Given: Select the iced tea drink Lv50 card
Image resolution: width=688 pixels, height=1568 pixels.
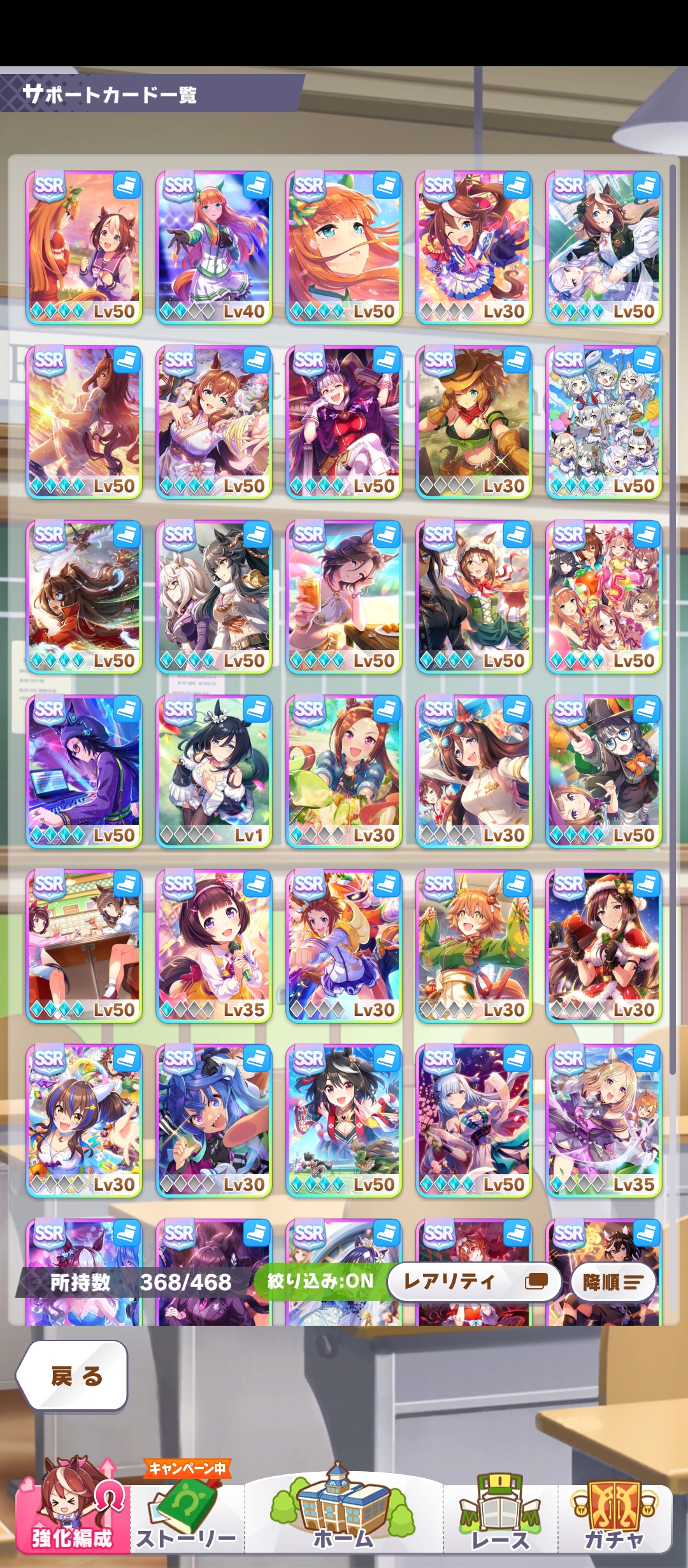Looking at the screenshot, I should coord(344,597).
